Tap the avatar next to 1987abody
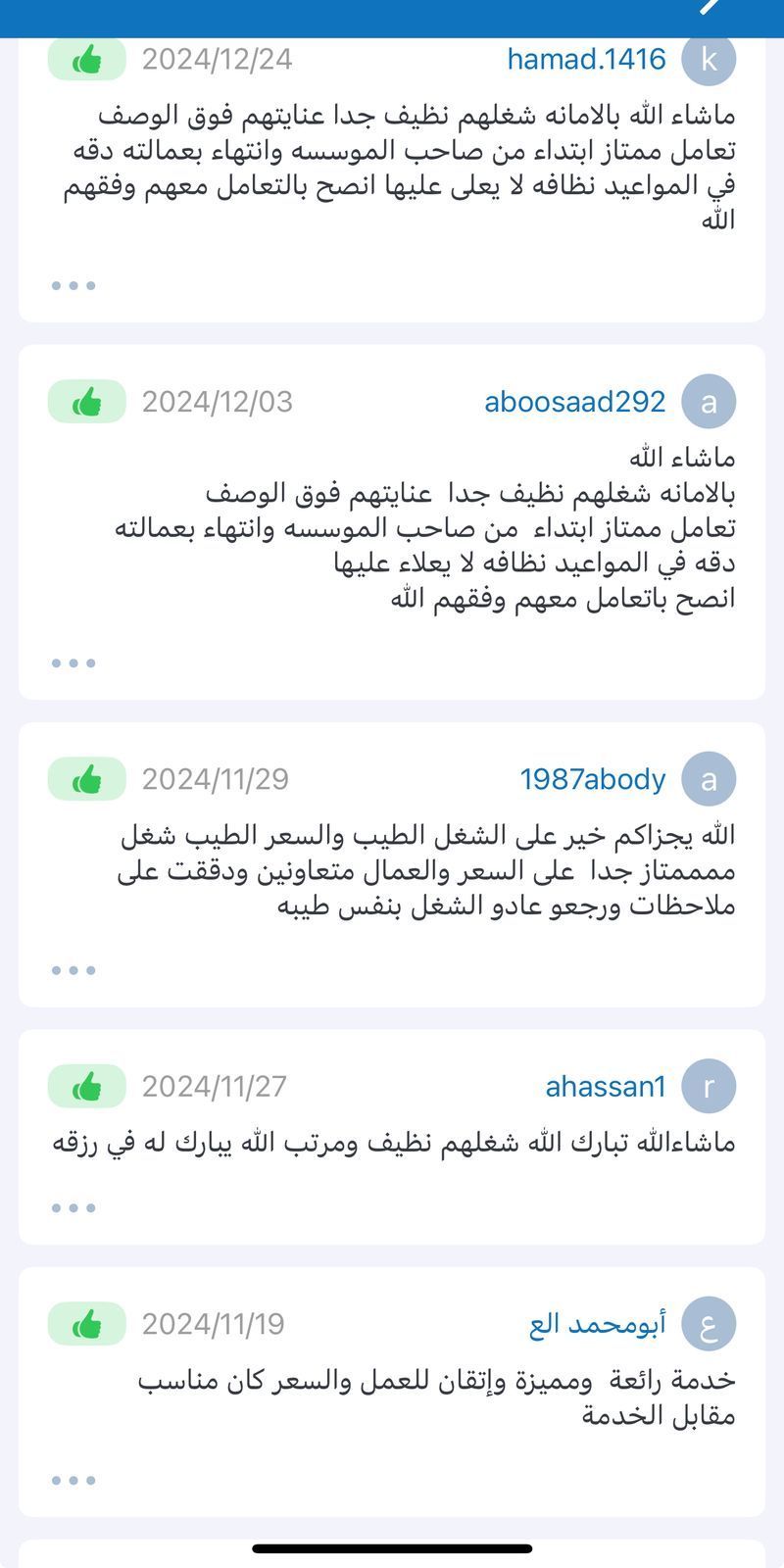784x1568 pixels. click(x=709, y=779)
